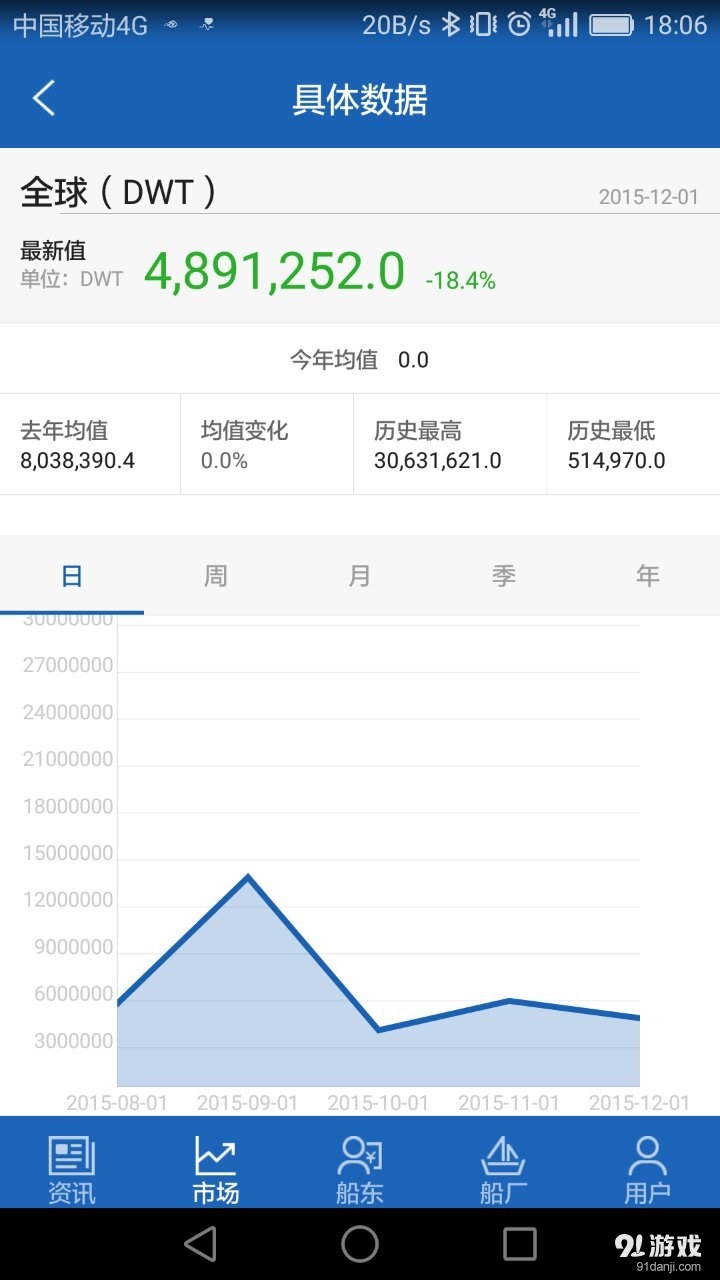Switch to the 周 weekly chart view
The image size is (720, 1280).
point(215,575)
